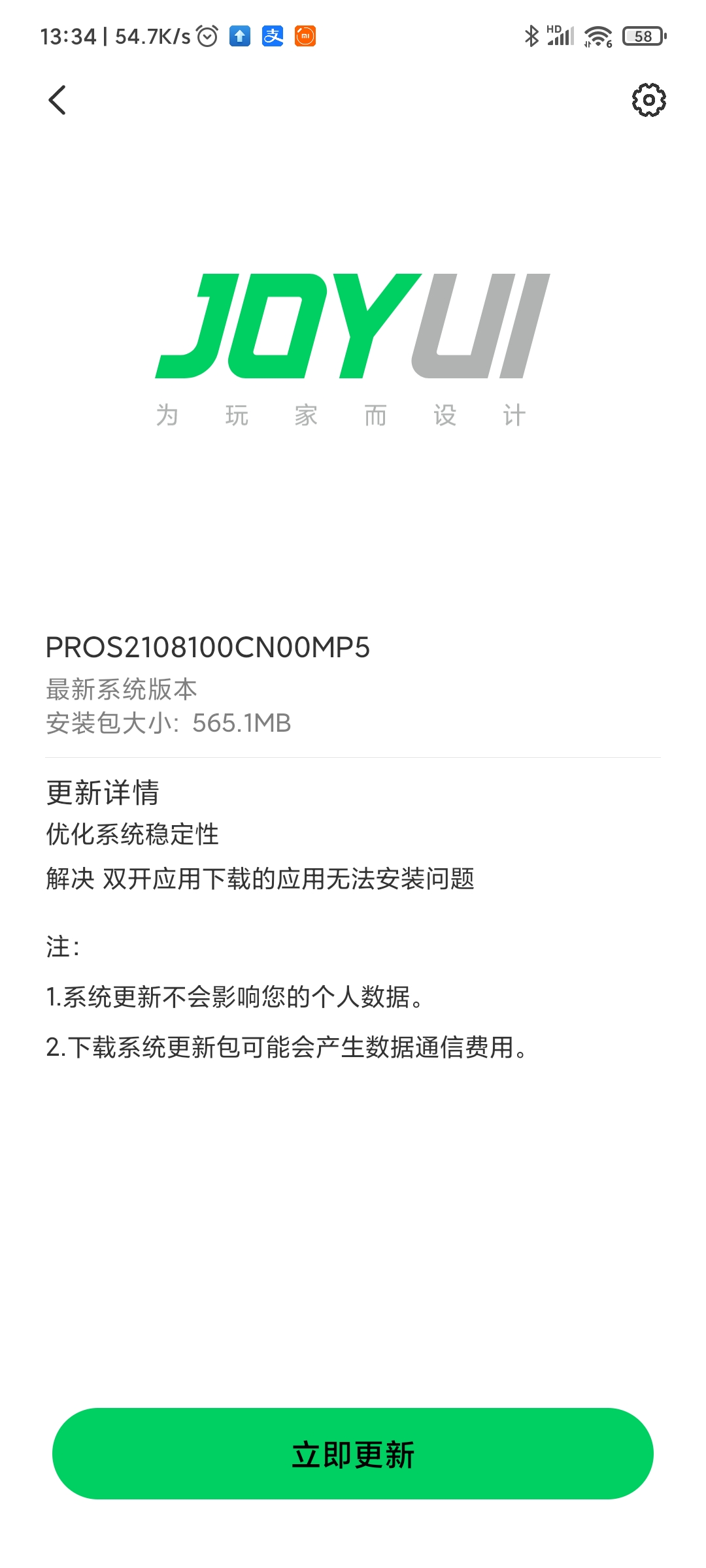Screen dimensions: 706x1568
Task: Open update settings via the gear icon
Action: [648, 100]
